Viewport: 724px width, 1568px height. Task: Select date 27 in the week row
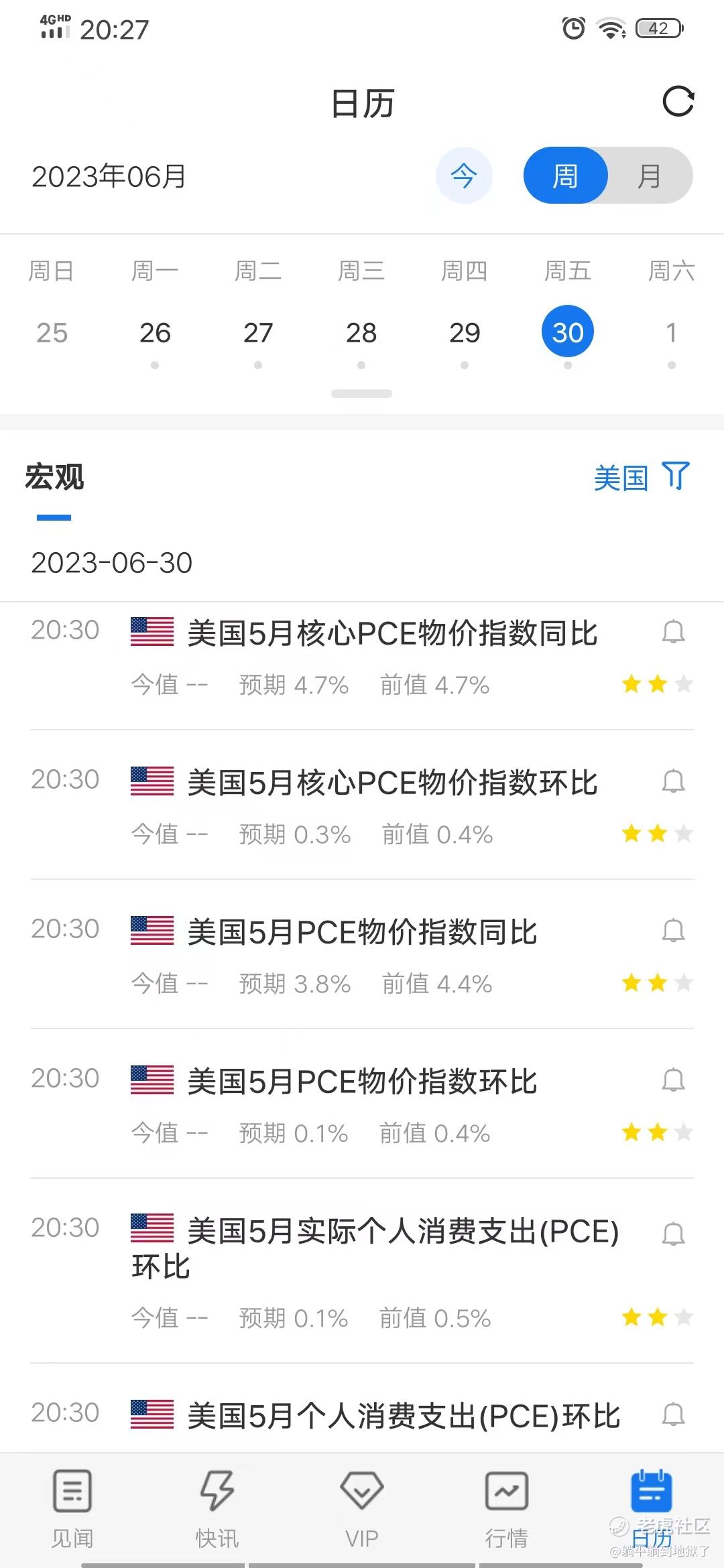point(258,333)
